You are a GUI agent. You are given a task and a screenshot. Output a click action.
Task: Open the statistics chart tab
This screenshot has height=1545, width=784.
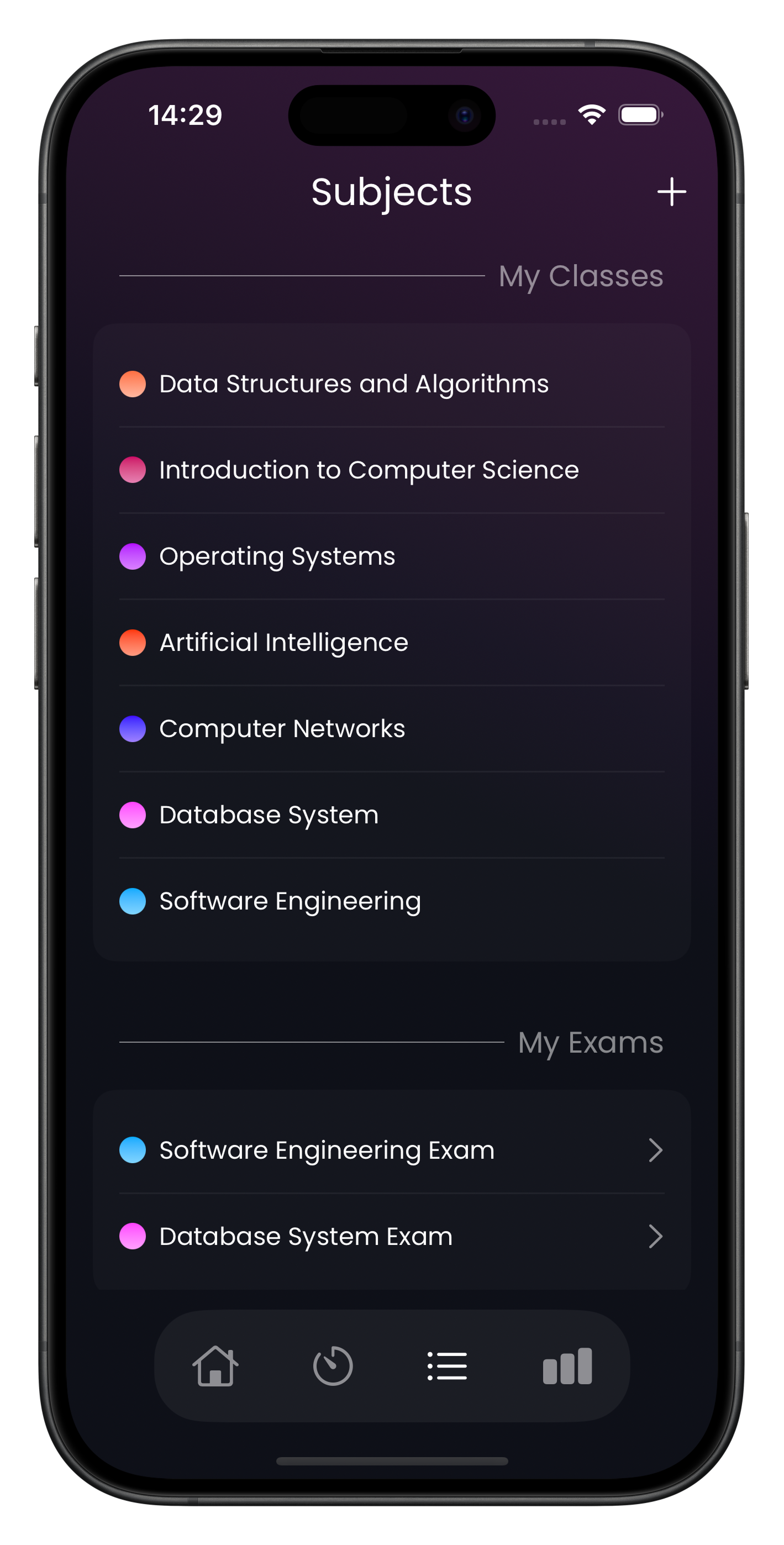pyautogui.click(x=567, y=1365)
